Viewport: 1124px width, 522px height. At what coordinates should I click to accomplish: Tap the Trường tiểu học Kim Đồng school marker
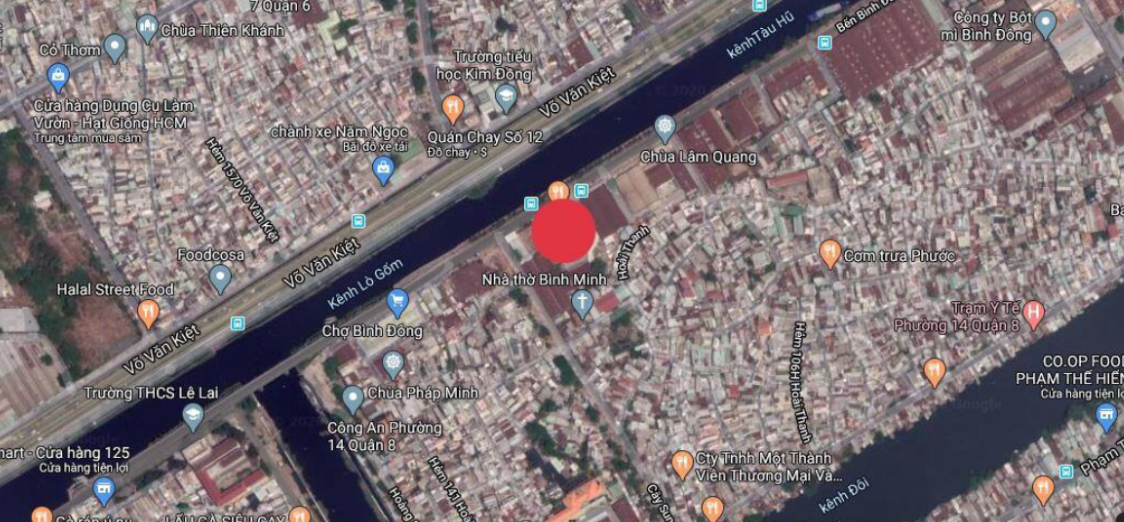505,97
